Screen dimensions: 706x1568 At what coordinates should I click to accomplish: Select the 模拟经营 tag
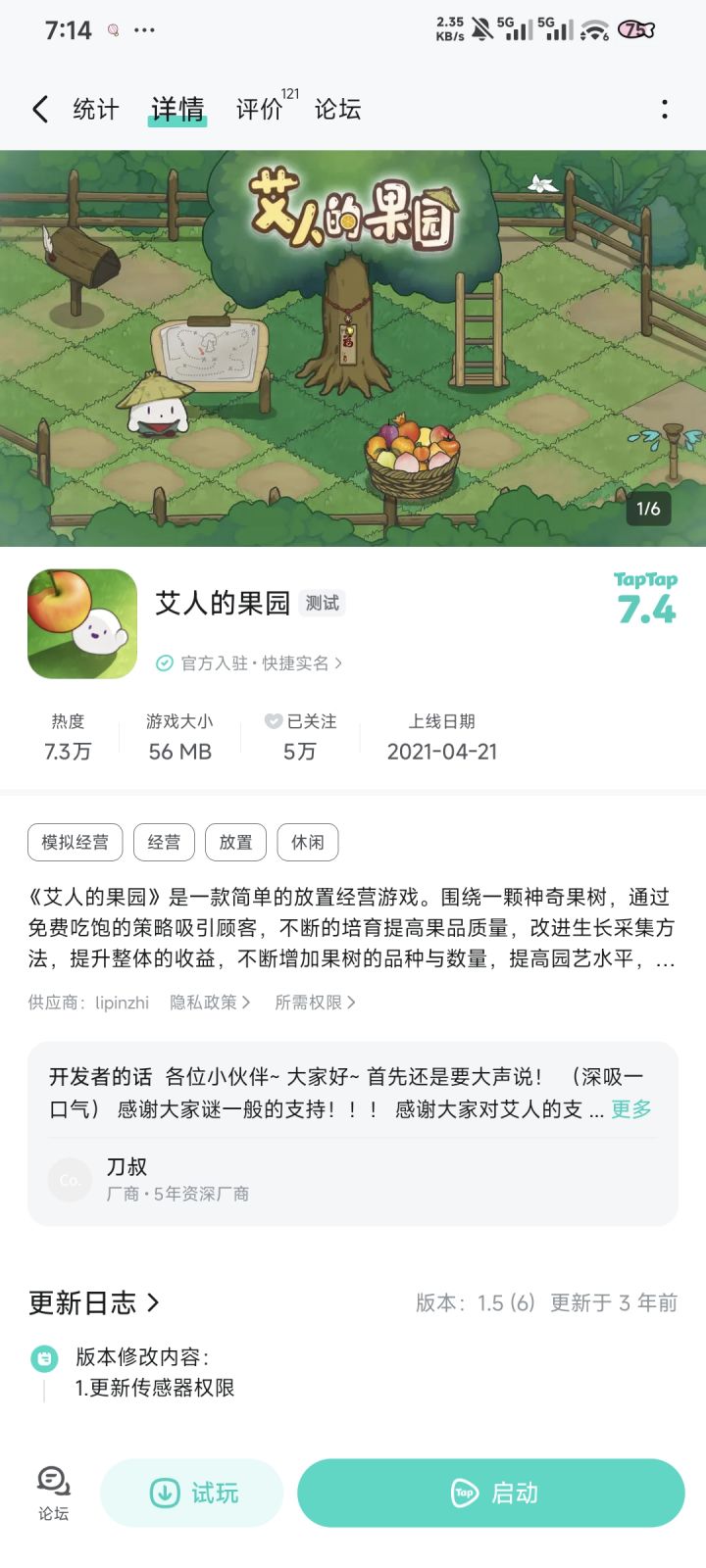tap(76, 842)
